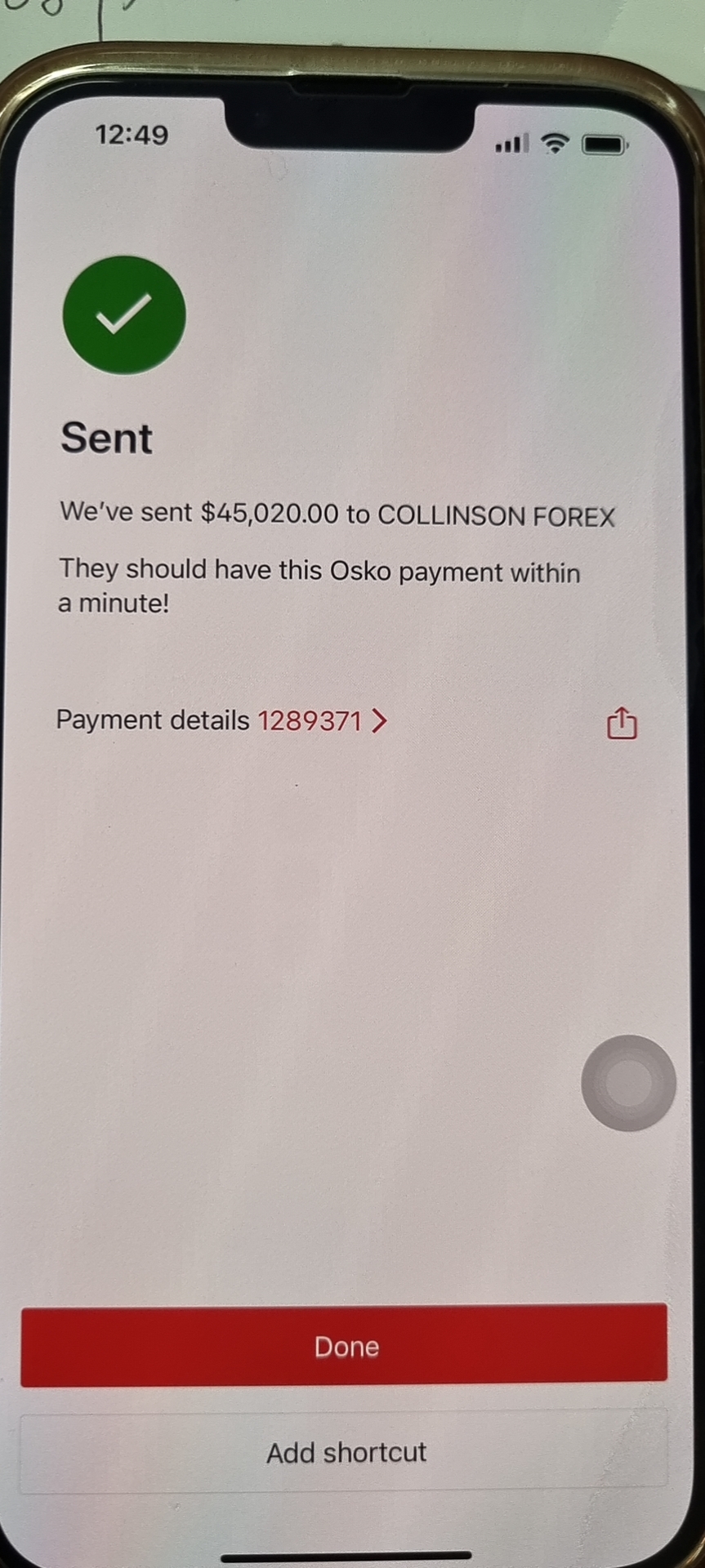Tap the red Done button
This screenshot has height=1568, width=705.
(x=344, y=1346)
